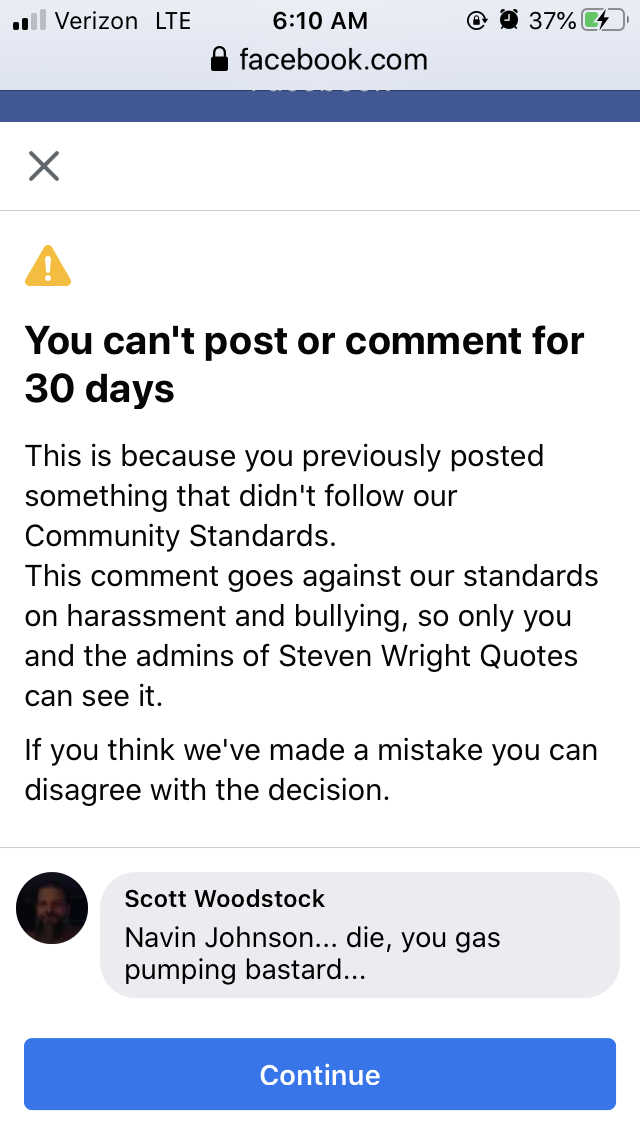
Task: Open Scott Woodstock's profile picture
Action: (52, 908)
